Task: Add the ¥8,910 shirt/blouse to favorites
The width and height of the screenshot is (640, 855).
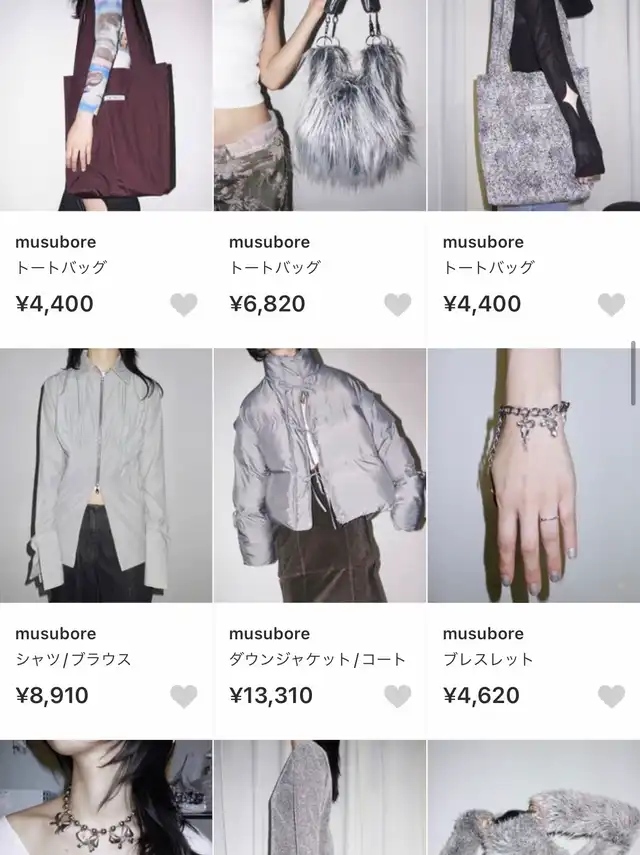Action: [183, 696]
